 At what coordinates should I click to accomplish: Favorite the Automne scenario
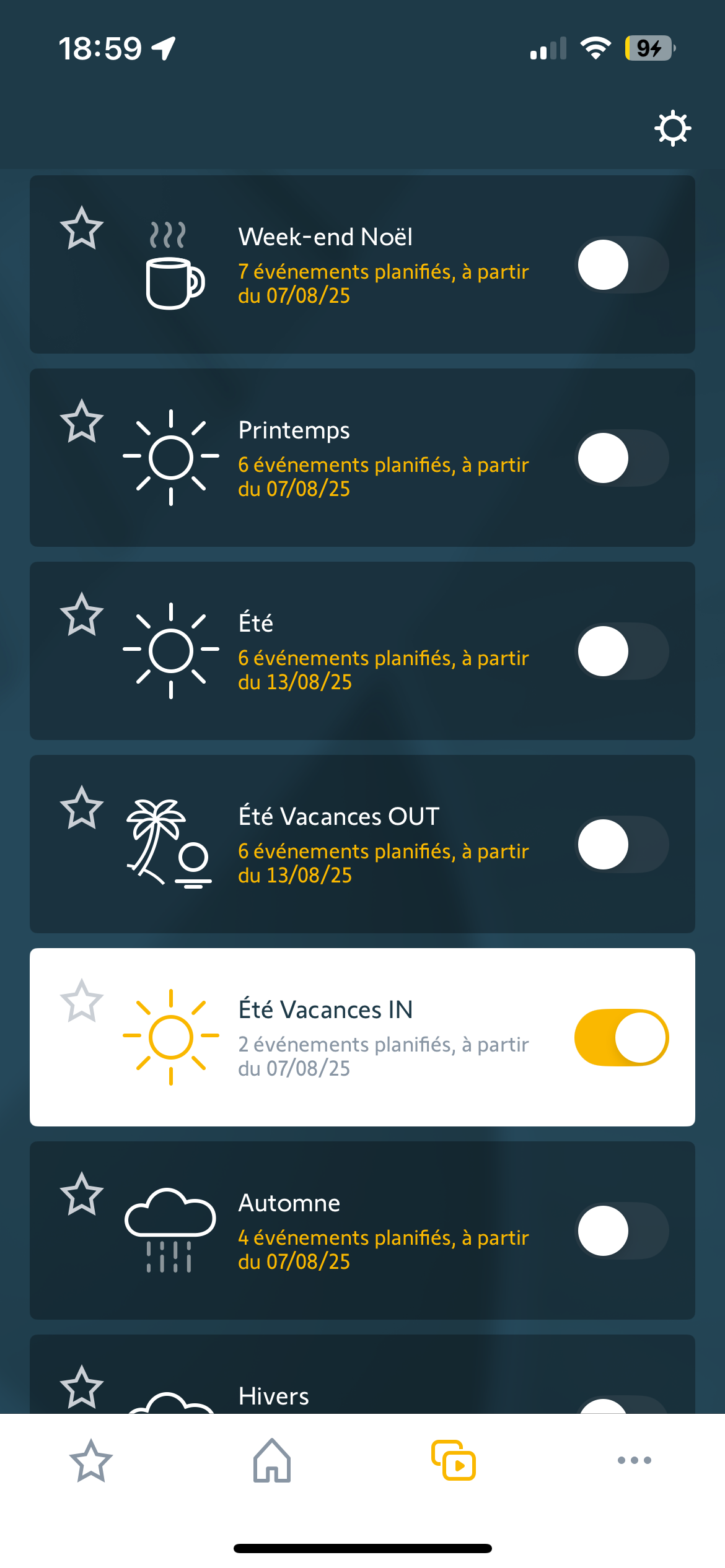tap(82, 1195)
